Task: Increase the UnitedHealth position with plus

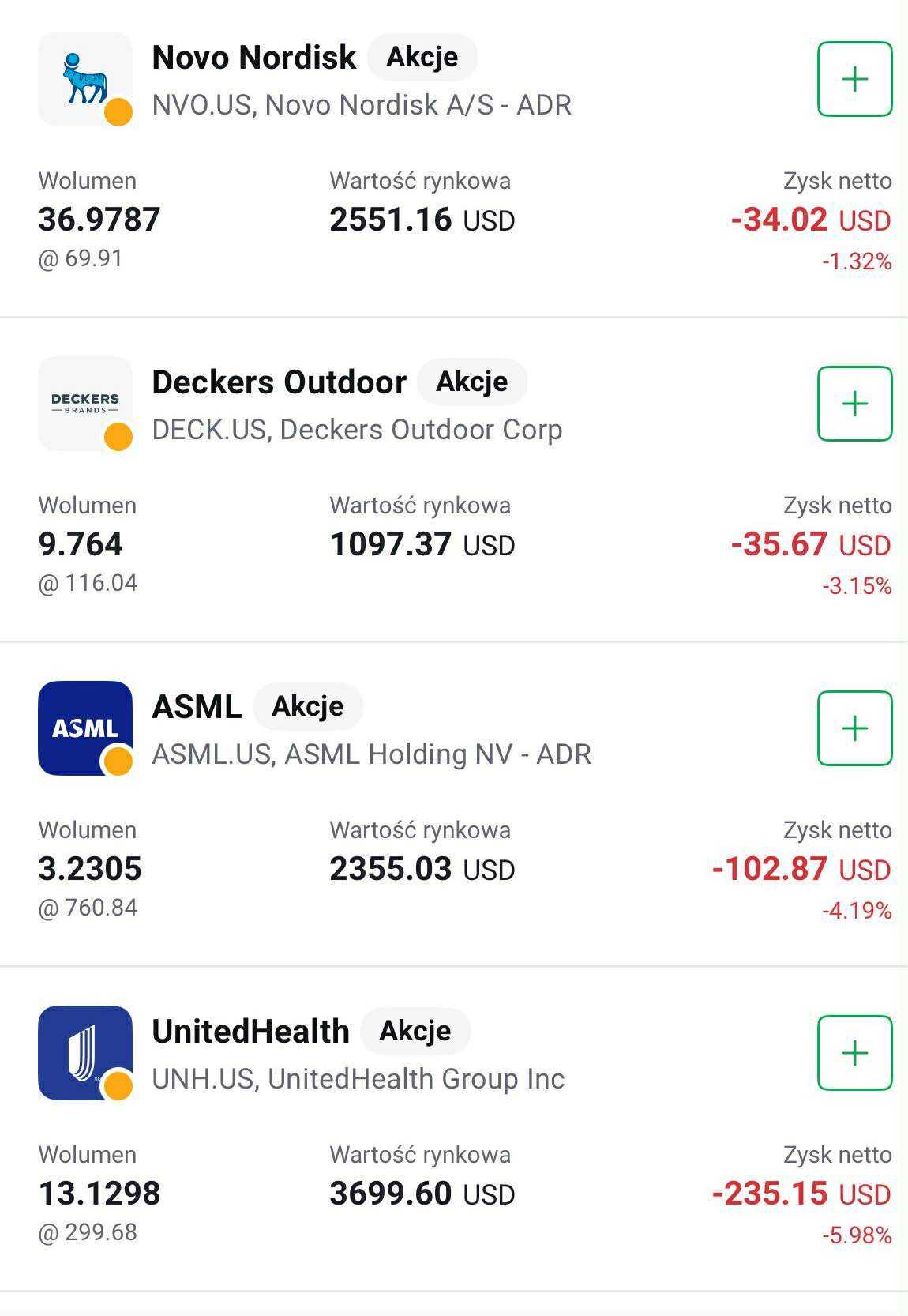Action: click(854, 1053)
